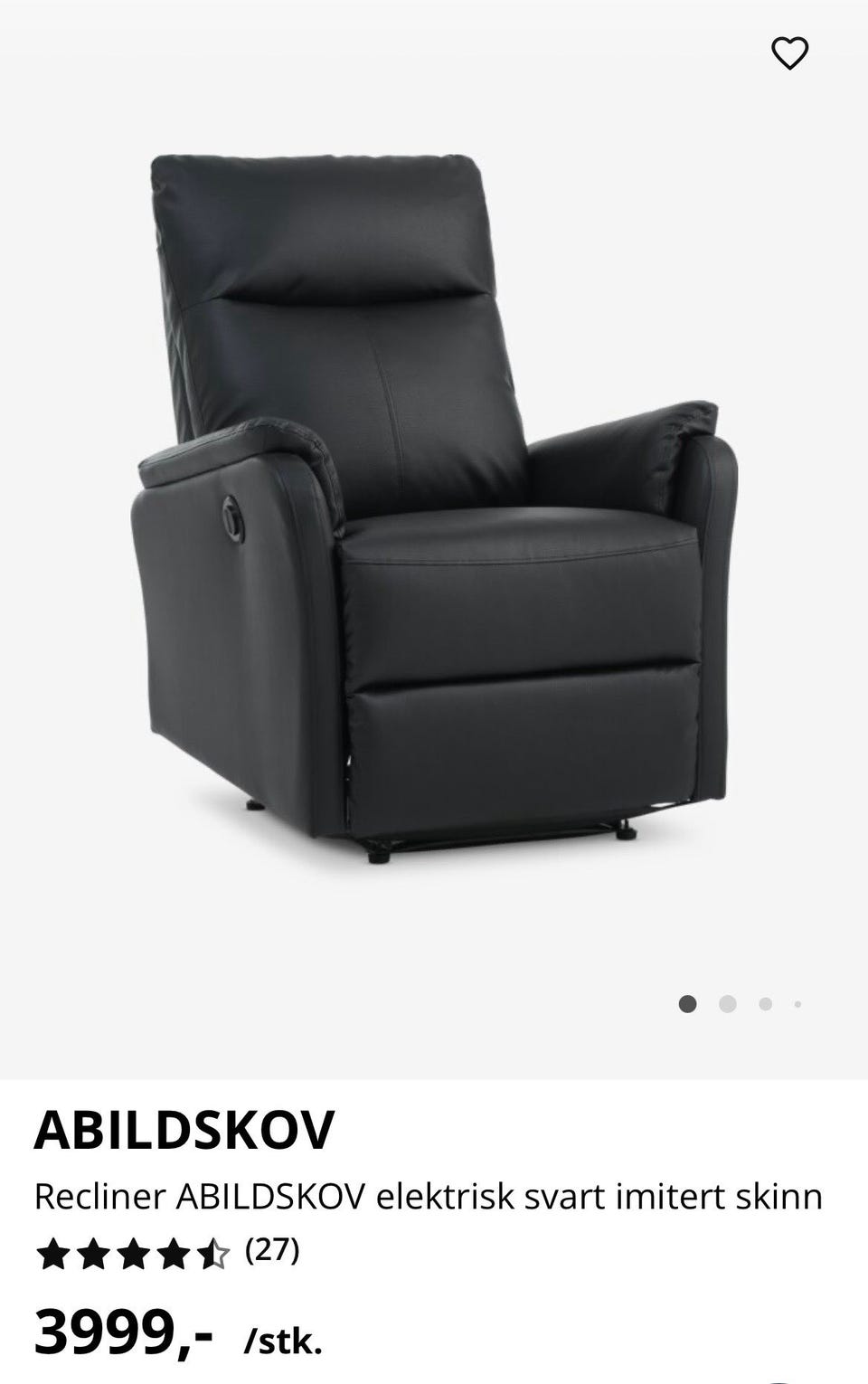
Task: Open the 27 customer reviews rating
Action: click(167, 1253)
